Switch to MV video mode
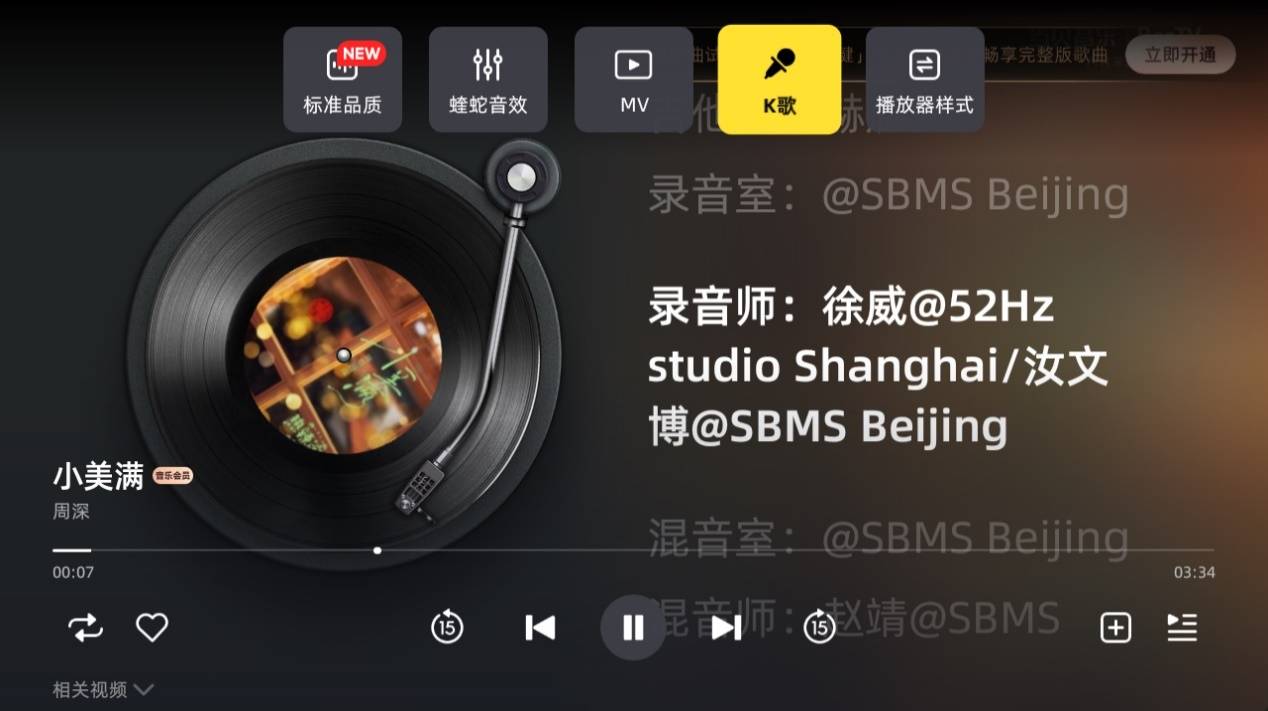Image resolution: width=1268 pixels, height=711 pixels. tap(633, 80)
